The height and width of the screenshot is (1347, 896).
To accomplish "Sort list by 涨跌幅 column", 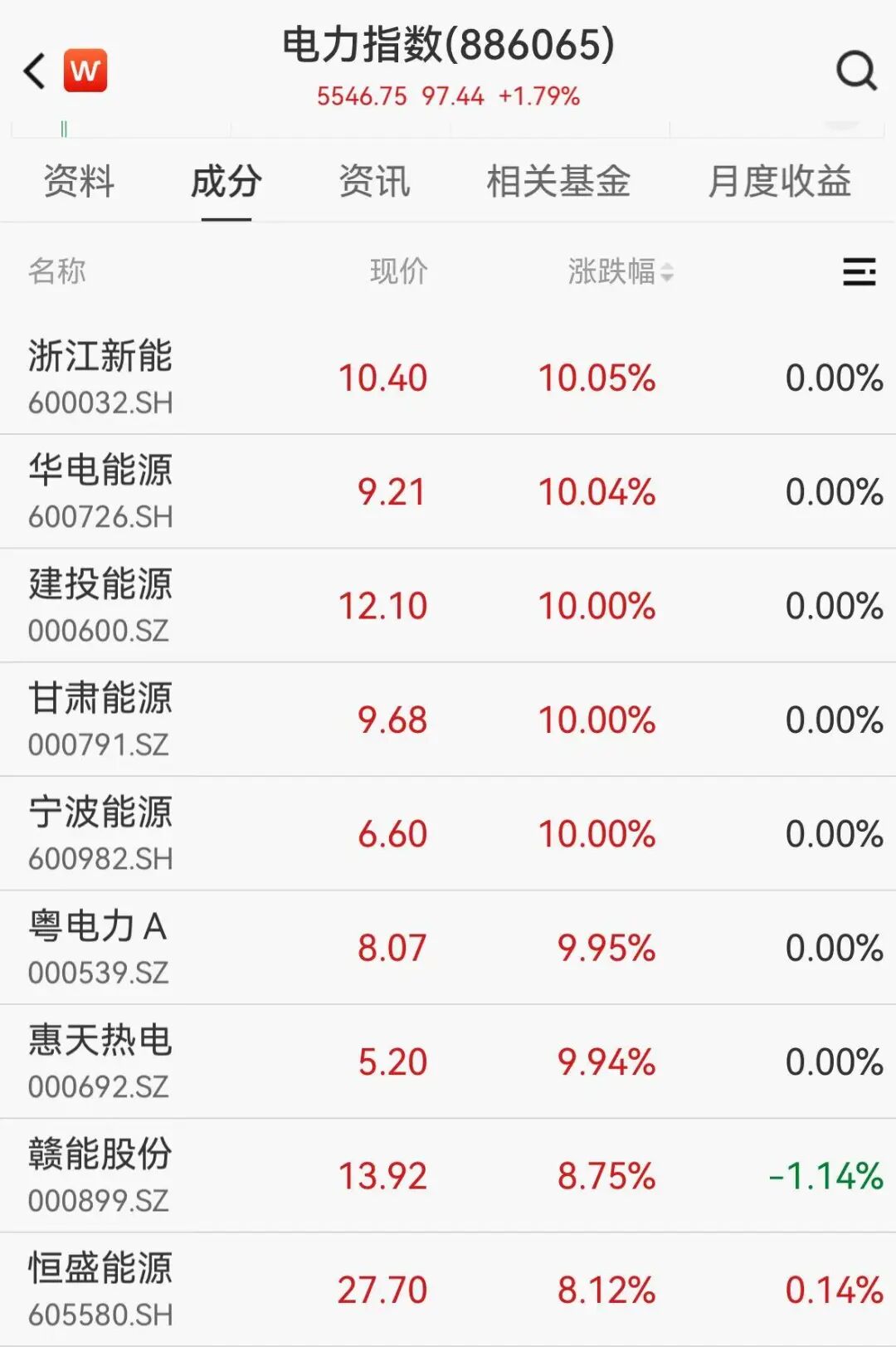I will (621, 271).
